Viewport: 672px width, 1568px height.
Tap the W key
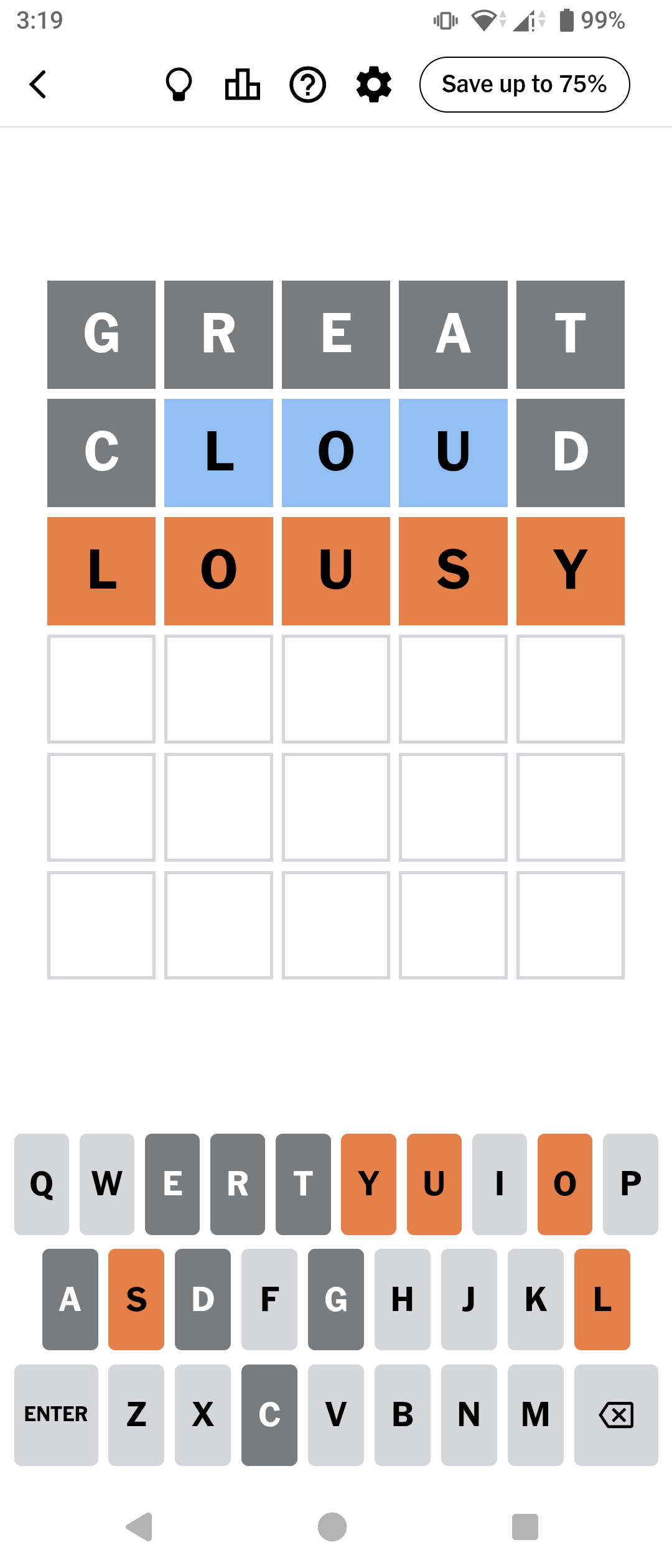click(107, 1184)
